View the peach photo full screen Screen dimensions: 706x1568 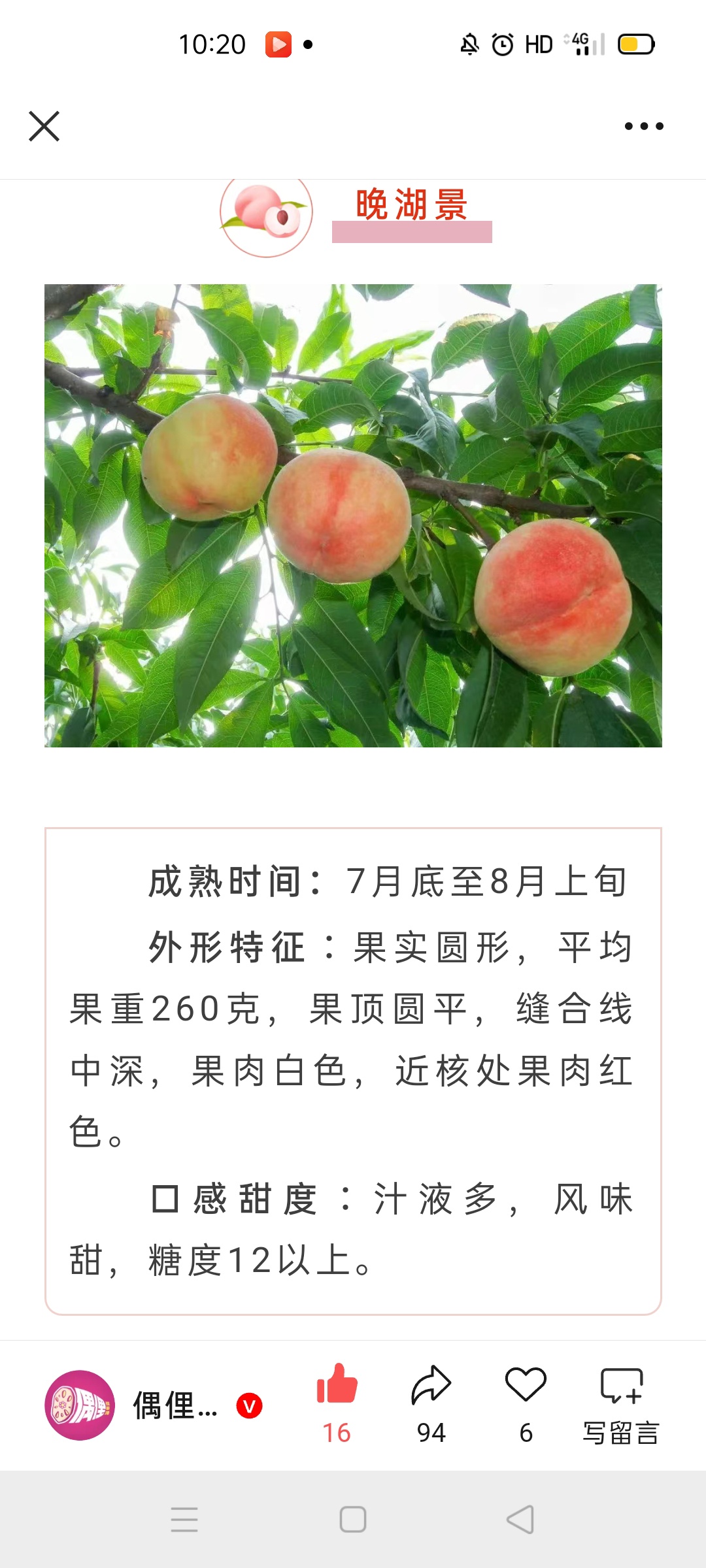[x=353, y=515]
